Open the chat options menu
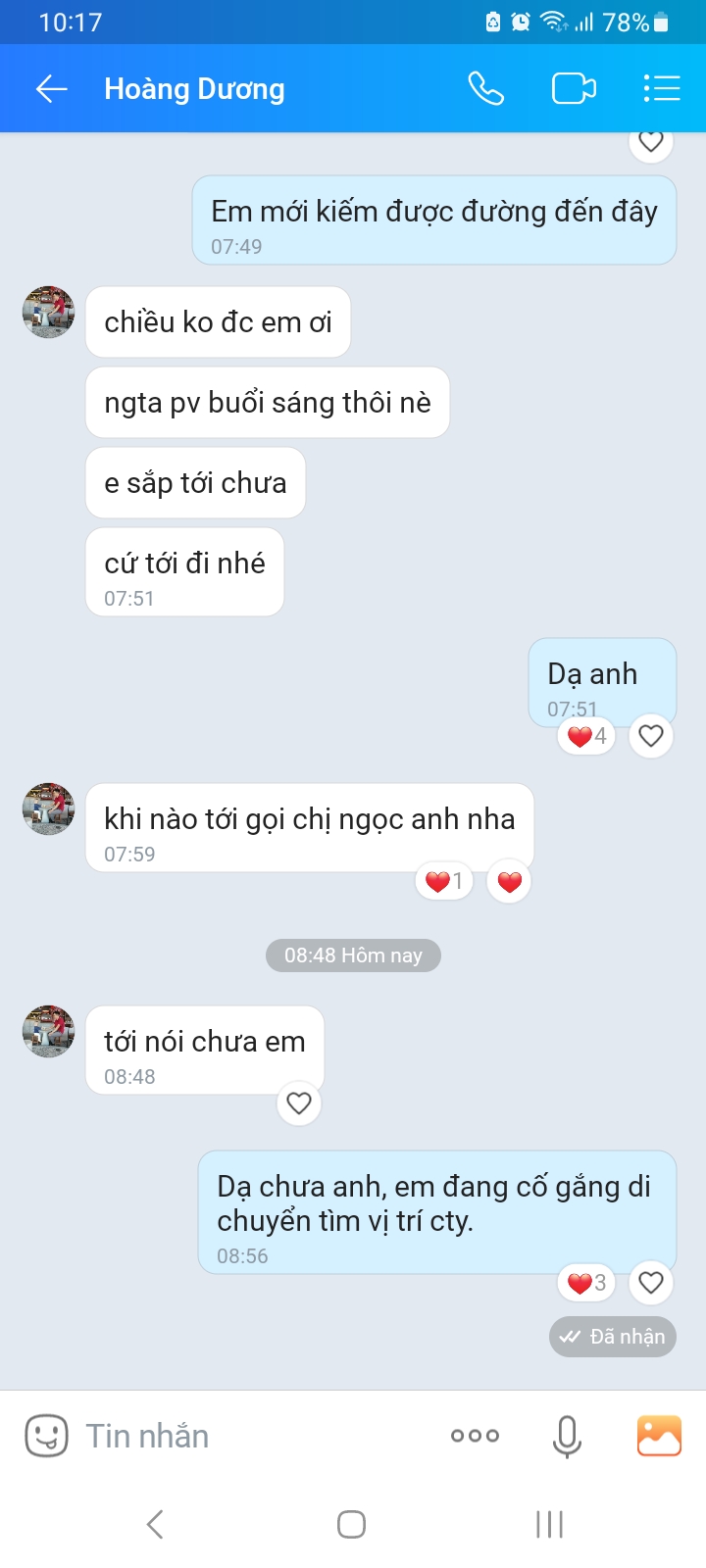This screenshot has width=706, height=1568. click(662, 89)
